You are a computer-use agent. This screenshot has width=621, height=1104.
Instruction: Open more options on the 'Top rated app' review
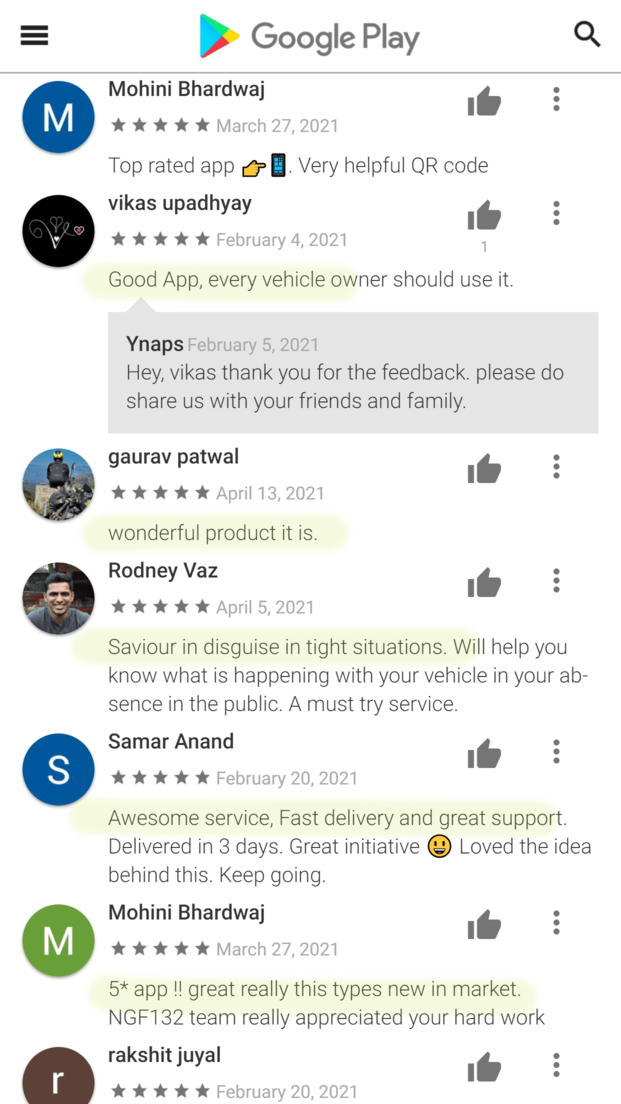(556, 99)
